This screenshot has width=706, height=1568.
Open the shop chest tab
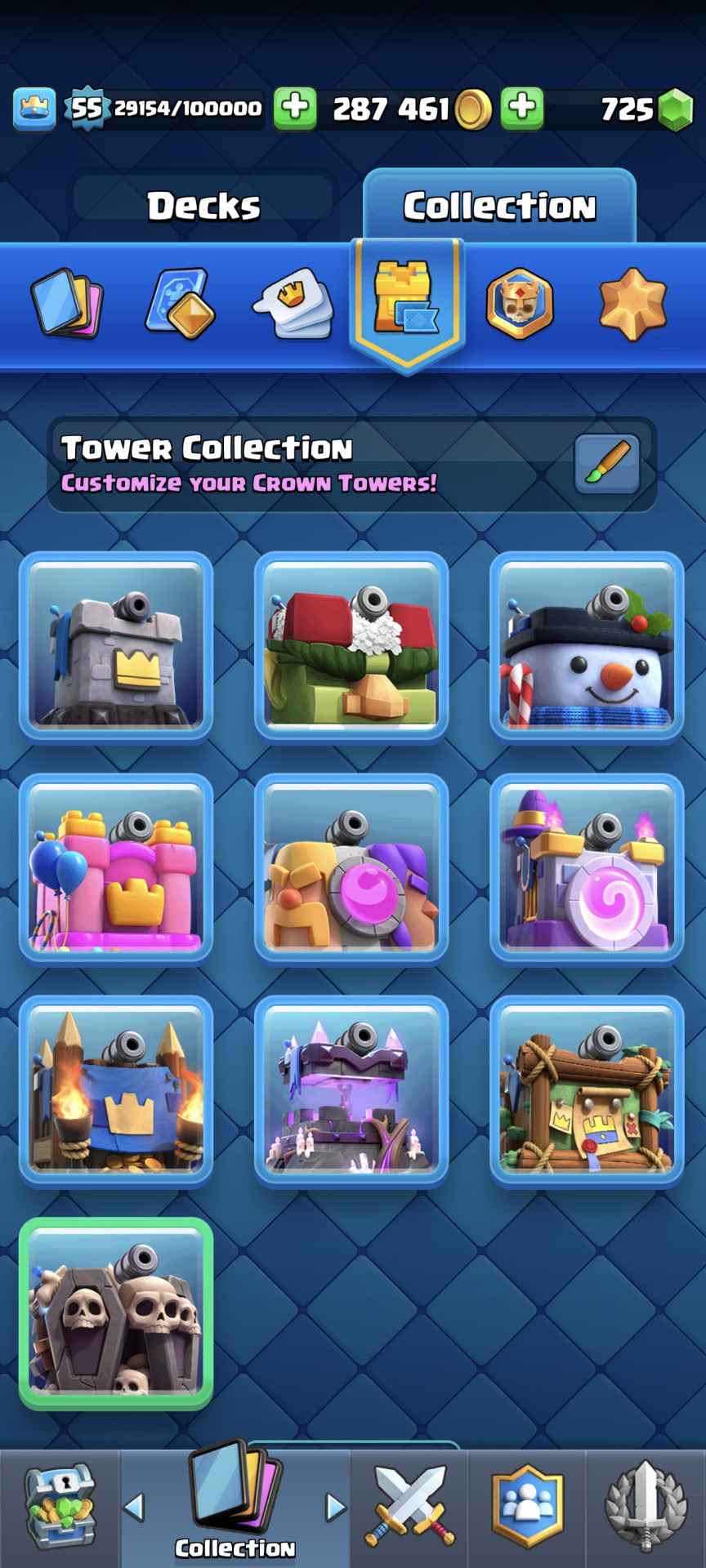[60, 1508]
